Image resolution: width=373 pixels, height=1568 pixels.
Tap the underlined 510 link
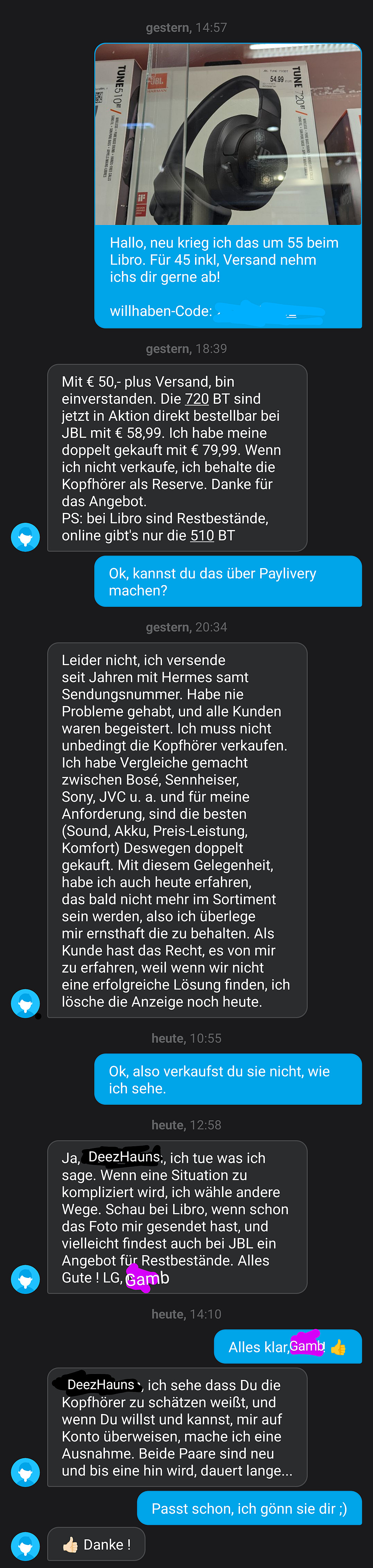pos(202,535)
